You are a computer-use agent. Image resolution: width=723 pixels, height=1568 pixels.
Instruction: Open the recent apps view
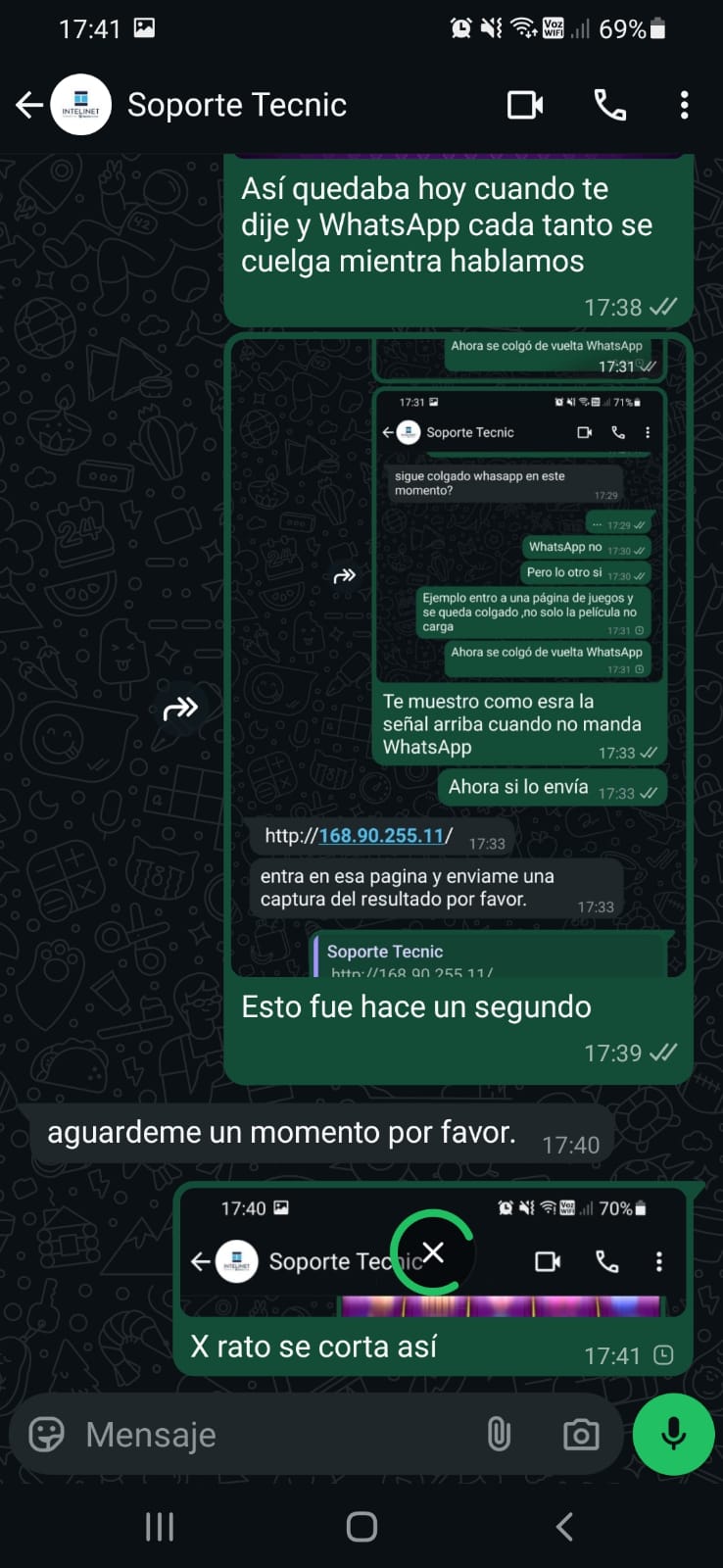tap(160, 1526)
